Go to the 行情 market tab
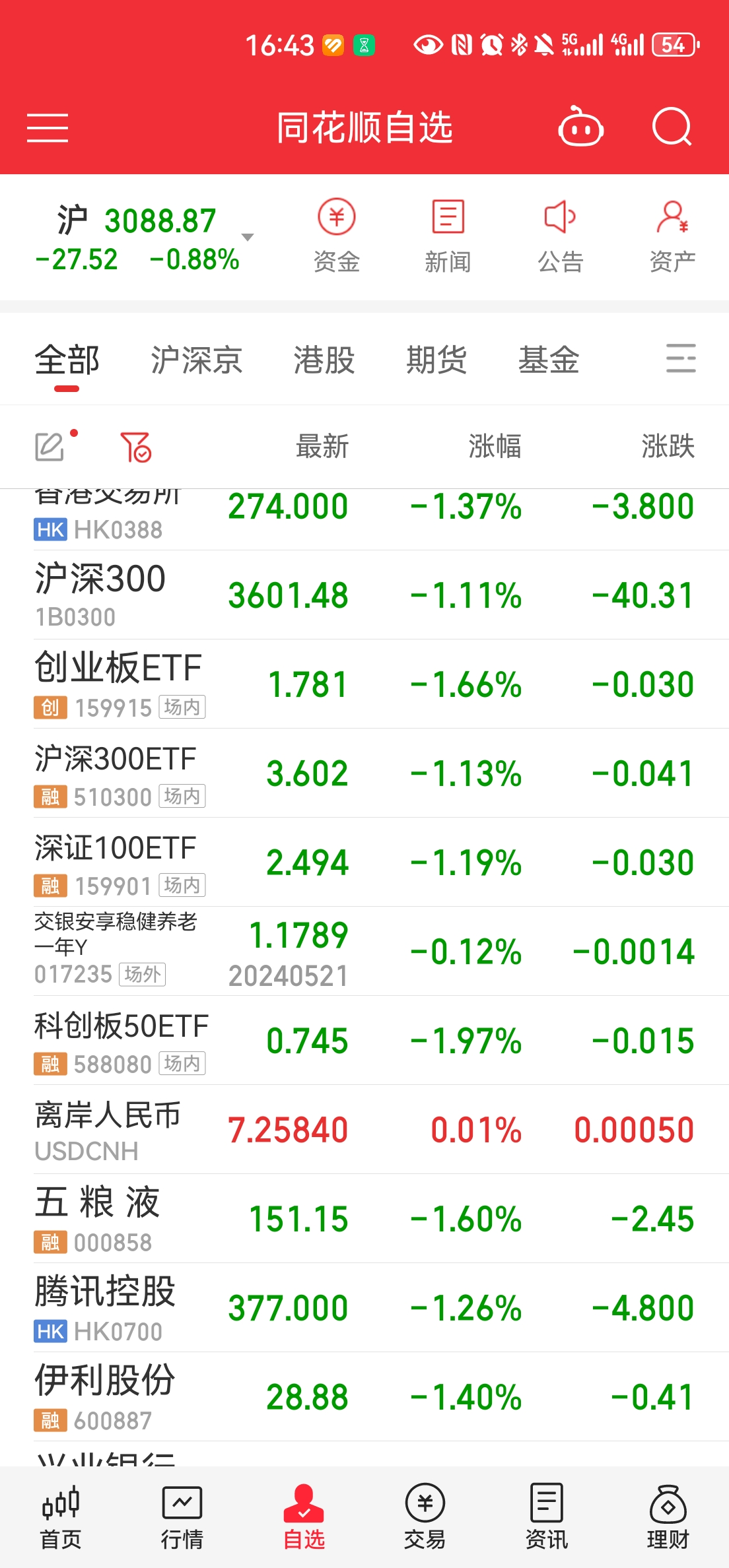Screen dimensions: 729x1568 pyautogui.click(x=182, y=1517)
